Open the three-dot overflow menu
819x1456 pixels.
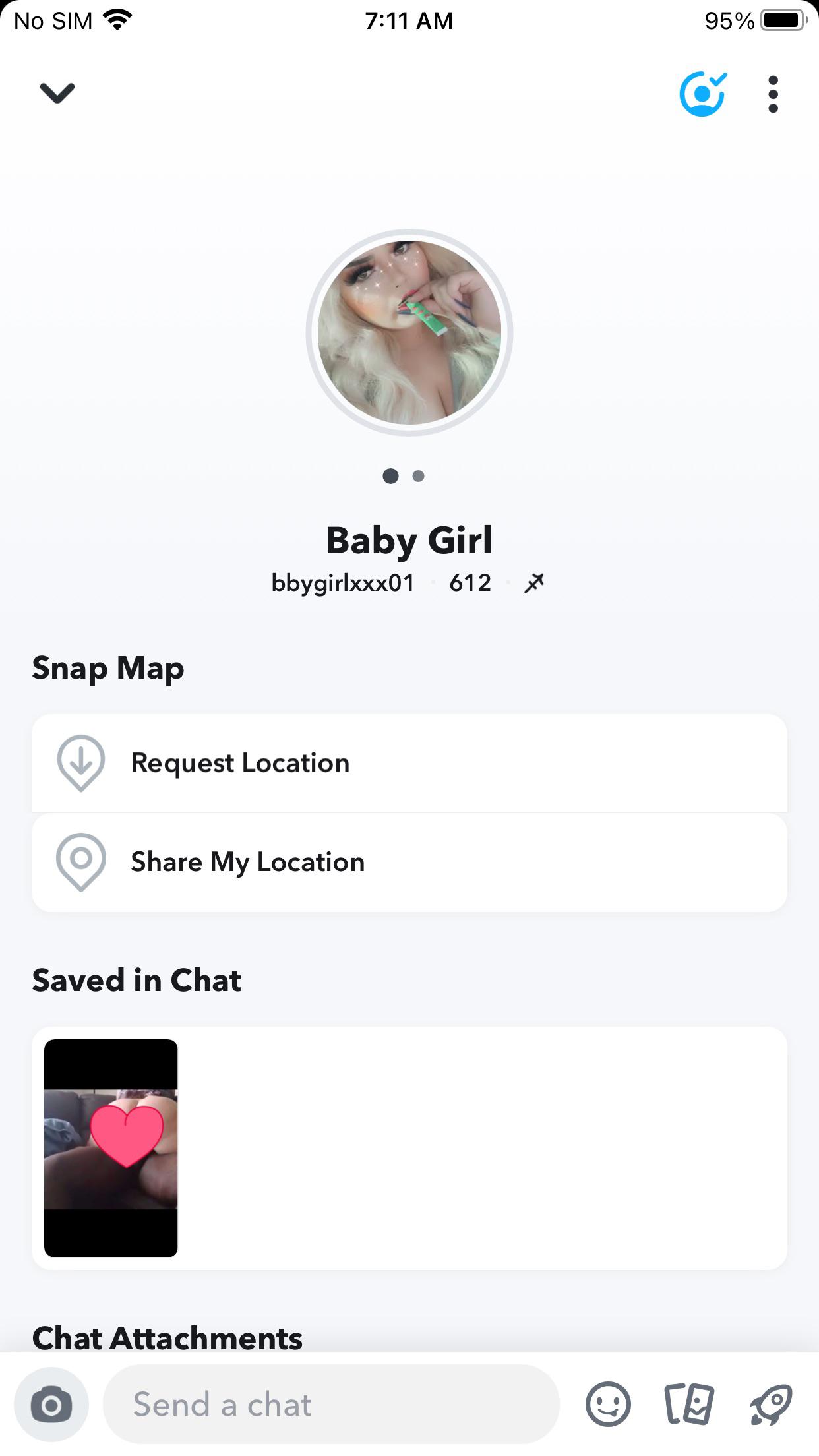point(773,94)
